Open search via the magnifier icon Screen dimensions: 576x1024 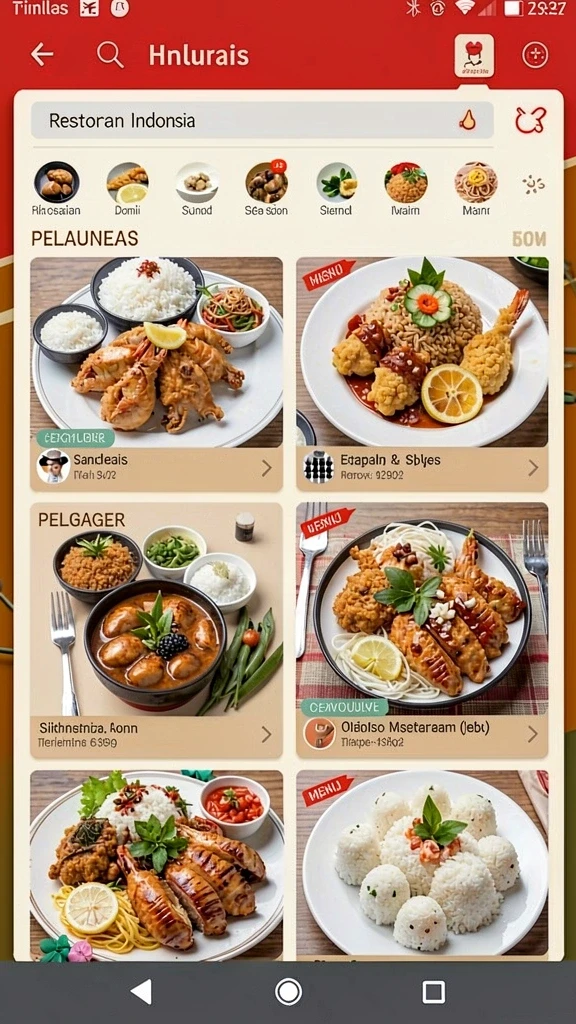(x=110, y=55)
